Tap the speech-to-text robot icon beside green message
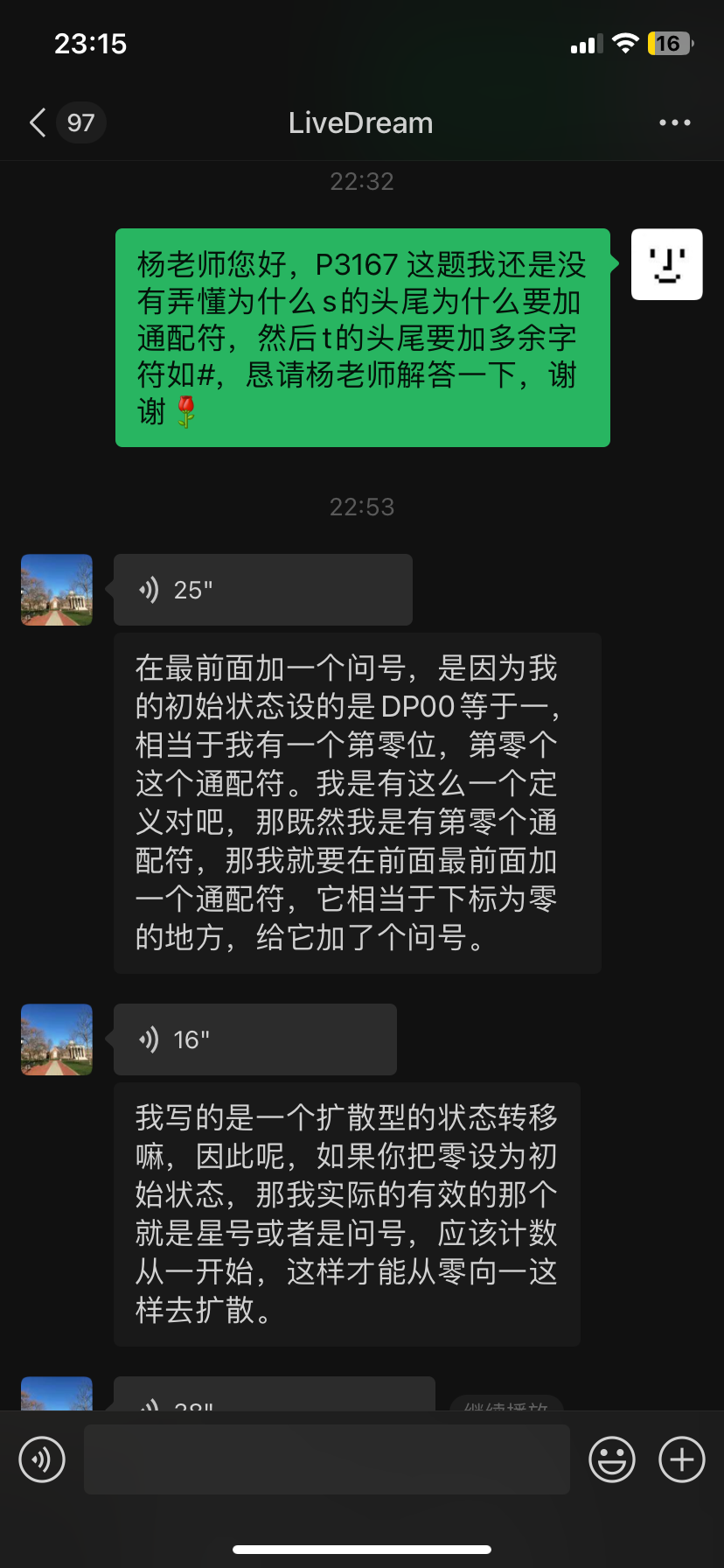 (x=666, y=264)
